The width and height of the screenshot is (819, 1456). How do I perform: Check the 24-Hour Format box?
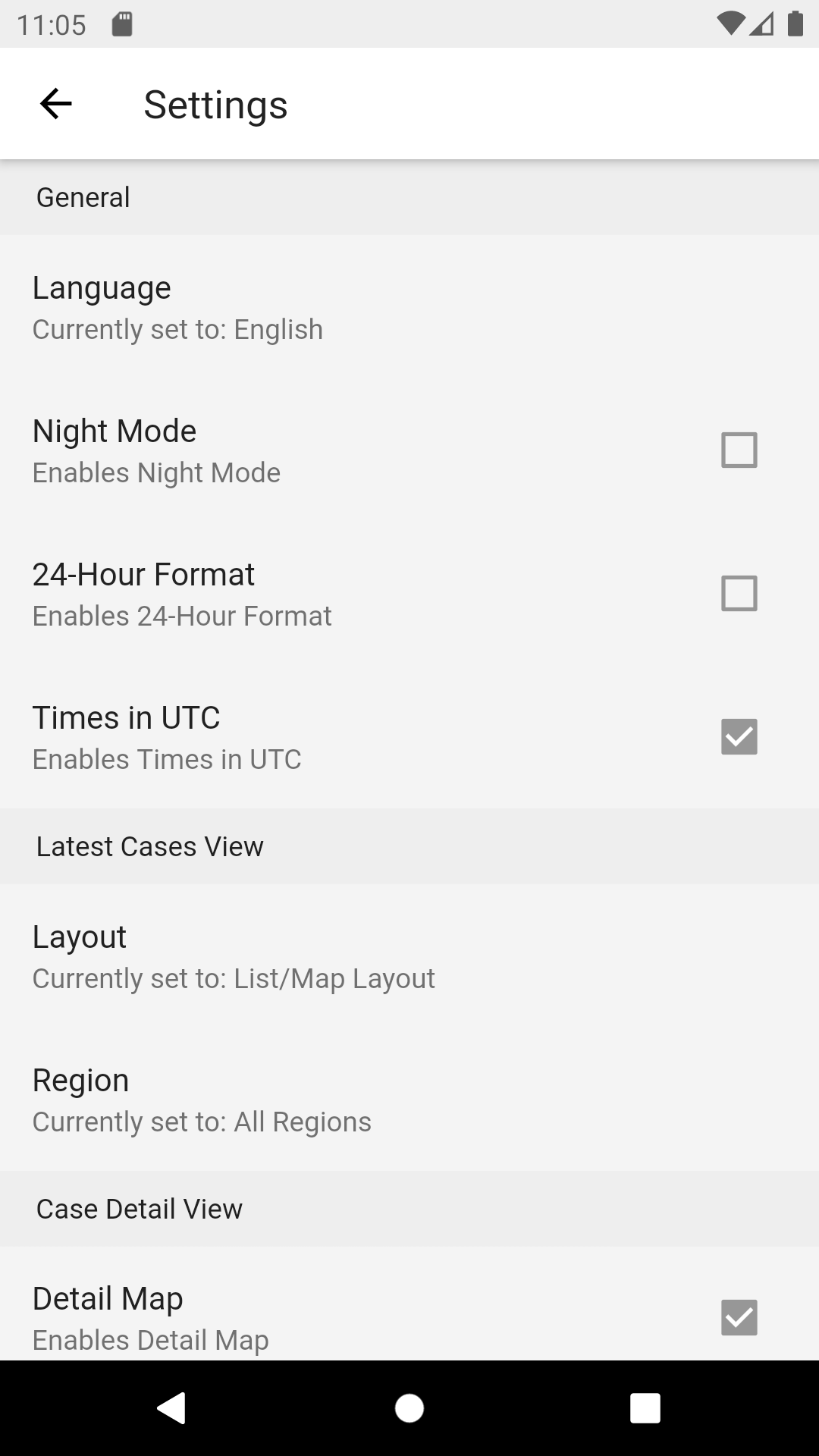tap(739, 593)
